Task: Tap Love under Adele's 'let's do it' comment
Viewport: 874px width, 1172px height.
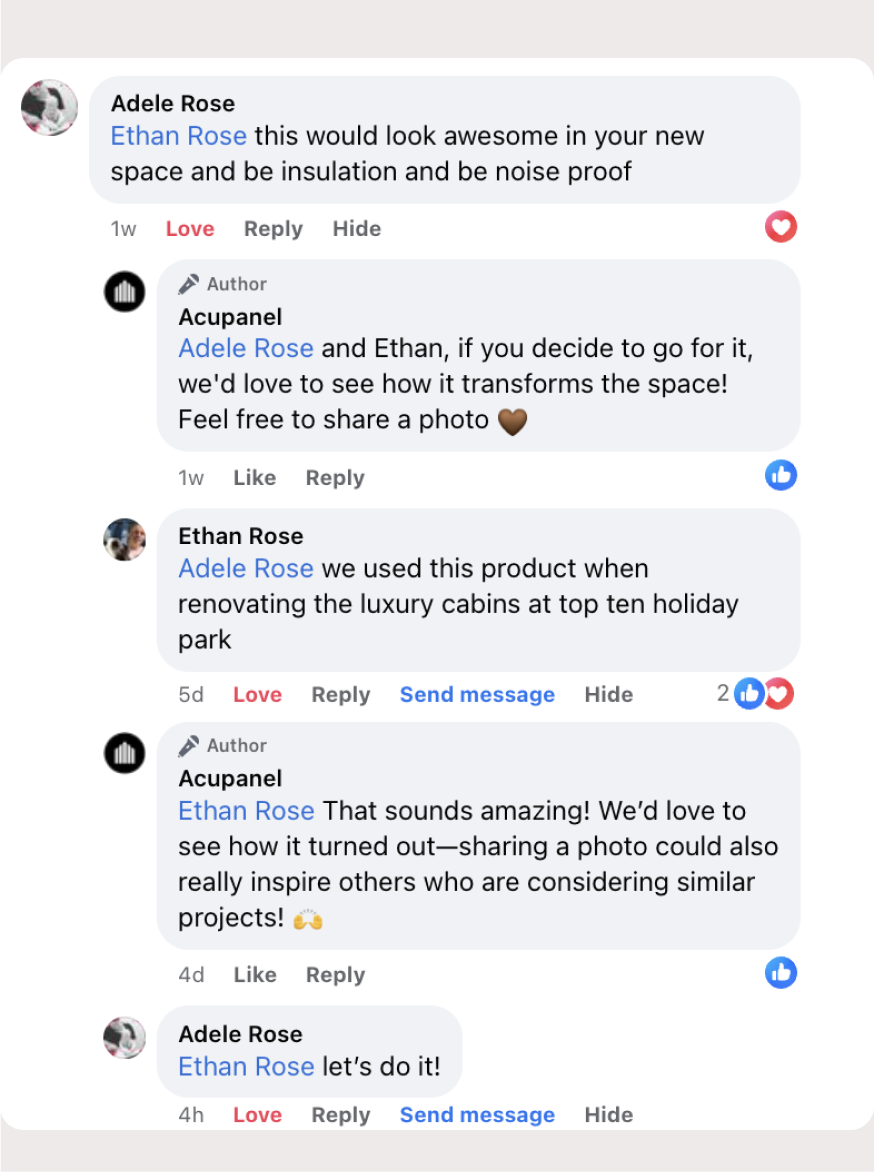Action: 257,1115
